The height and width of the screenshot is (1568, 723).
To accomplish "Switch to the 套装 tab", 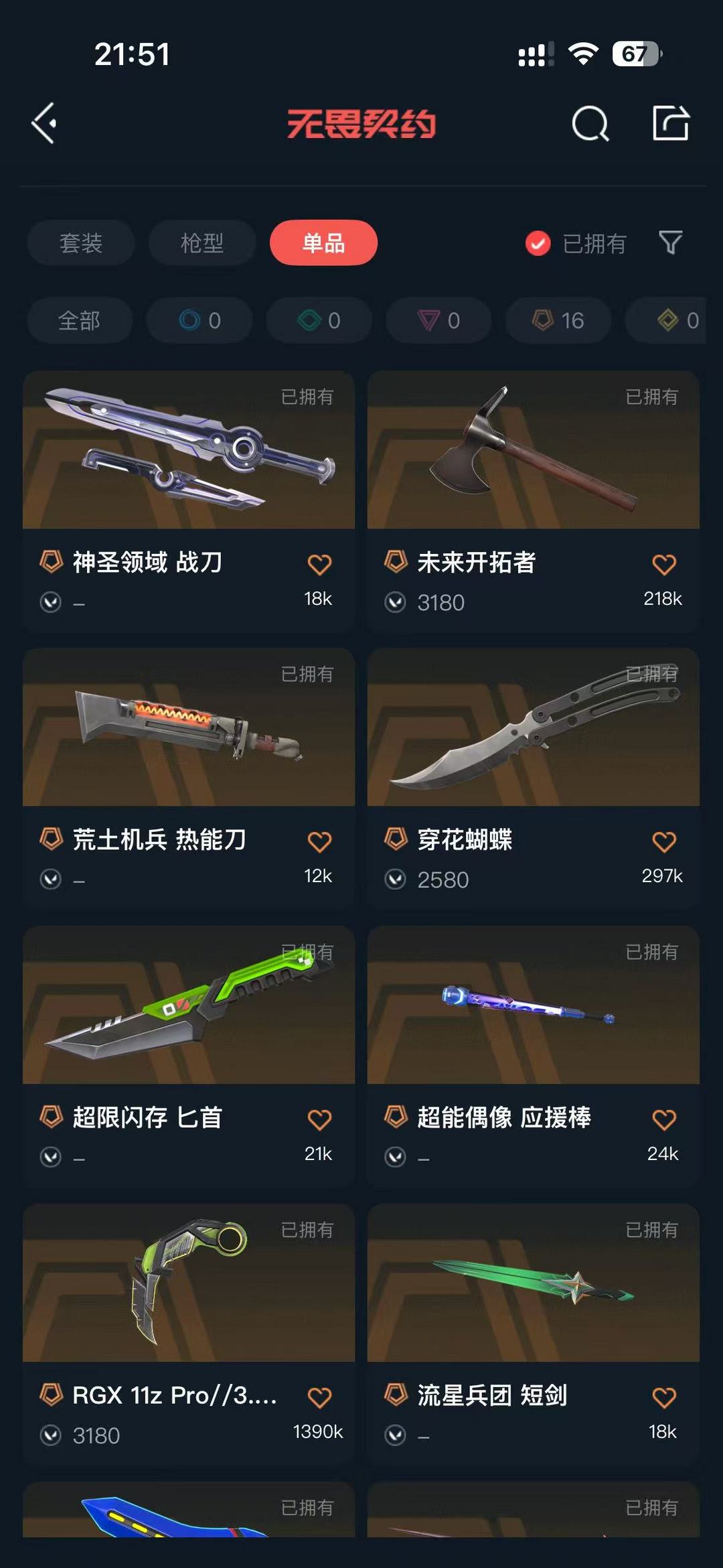I will coord(81,242).
